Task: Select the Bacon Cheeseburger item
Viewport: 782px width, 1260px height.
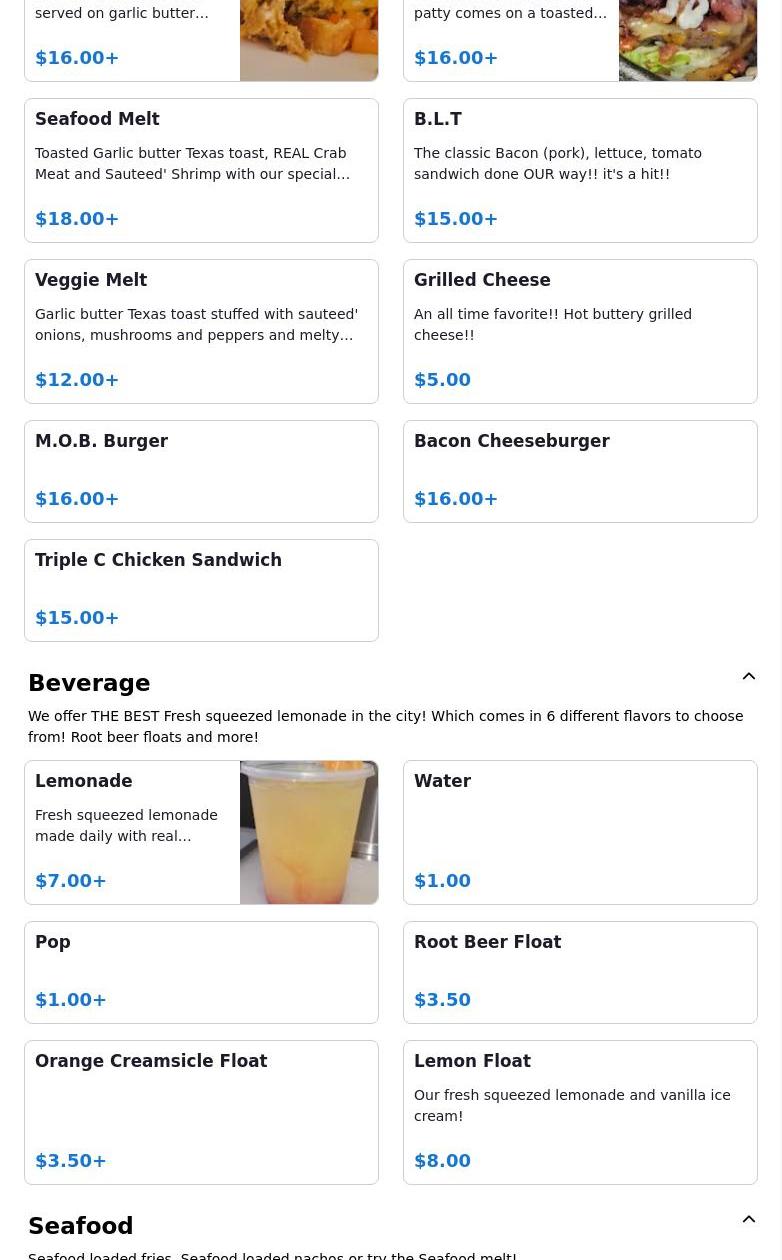Action: pyautogui.click(x=580, y=471)
